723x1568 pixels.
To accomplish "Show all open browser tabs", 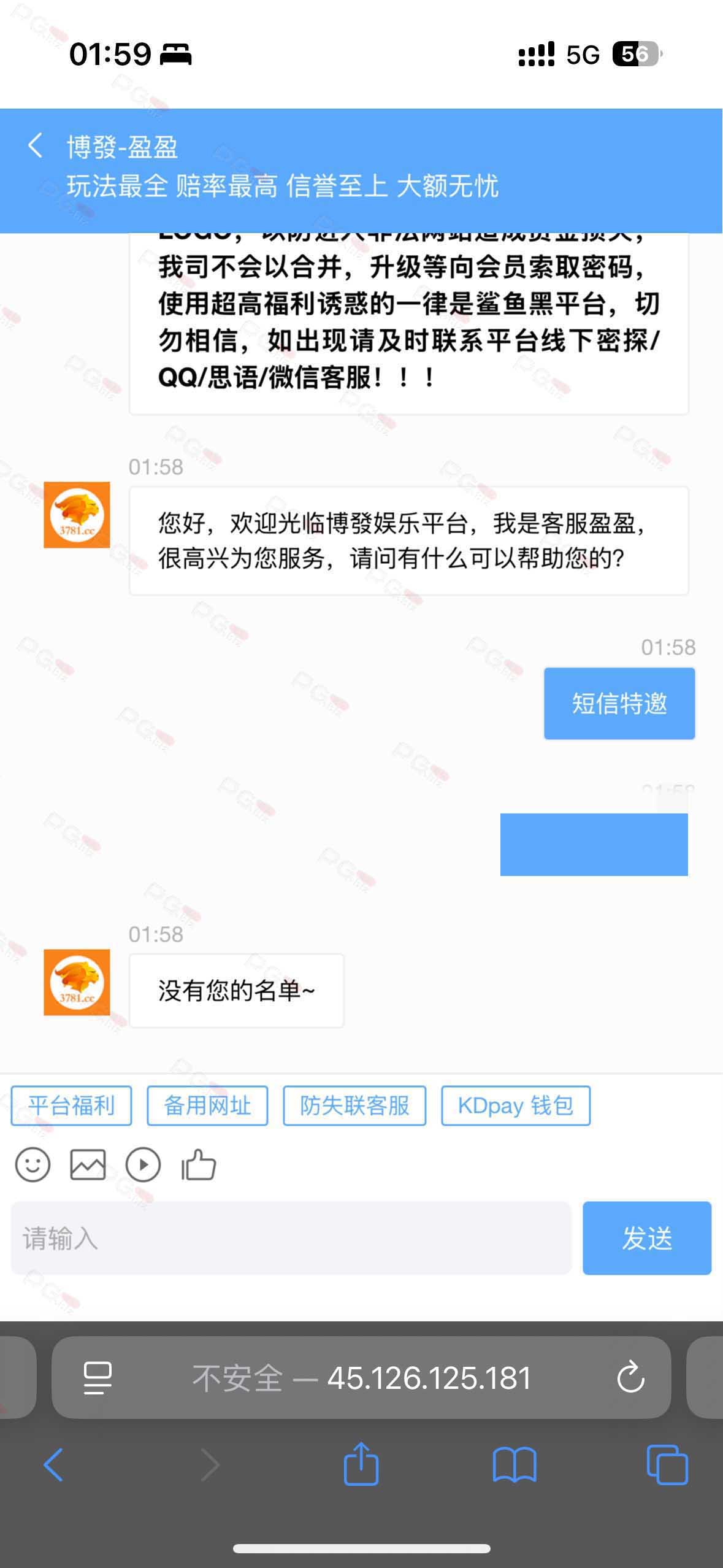I will [x=667, y=1465].
